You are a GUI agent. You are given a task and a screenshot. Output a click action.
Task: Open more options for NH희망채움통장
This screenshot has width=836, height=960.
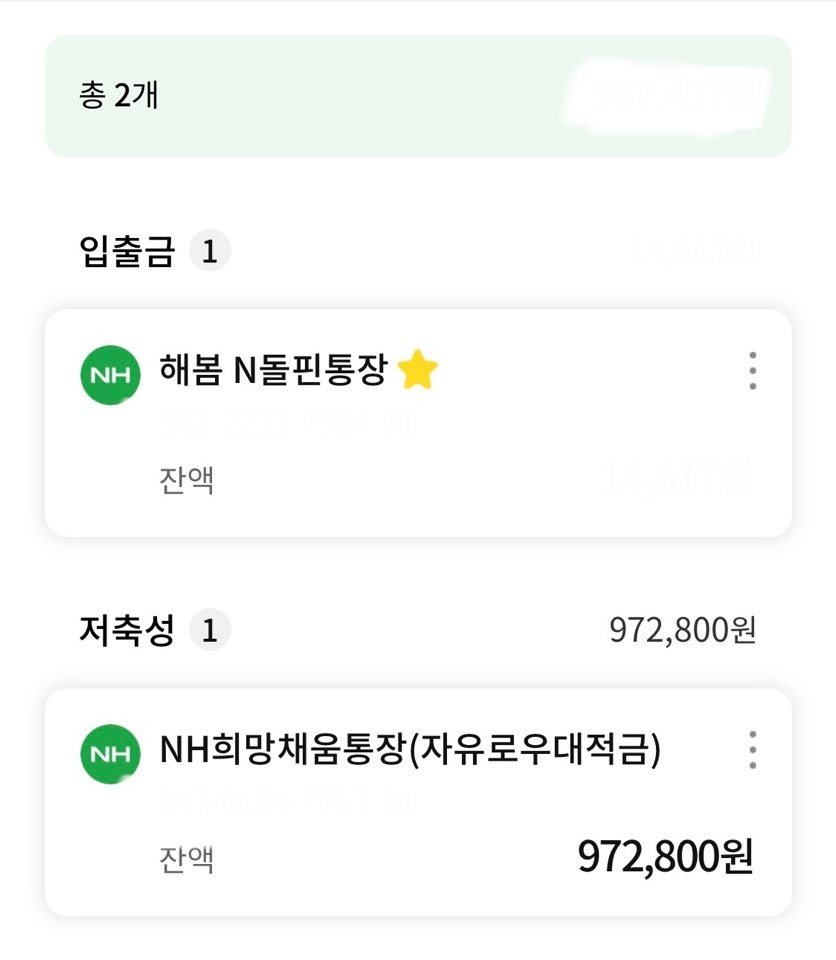pos(752,749)
